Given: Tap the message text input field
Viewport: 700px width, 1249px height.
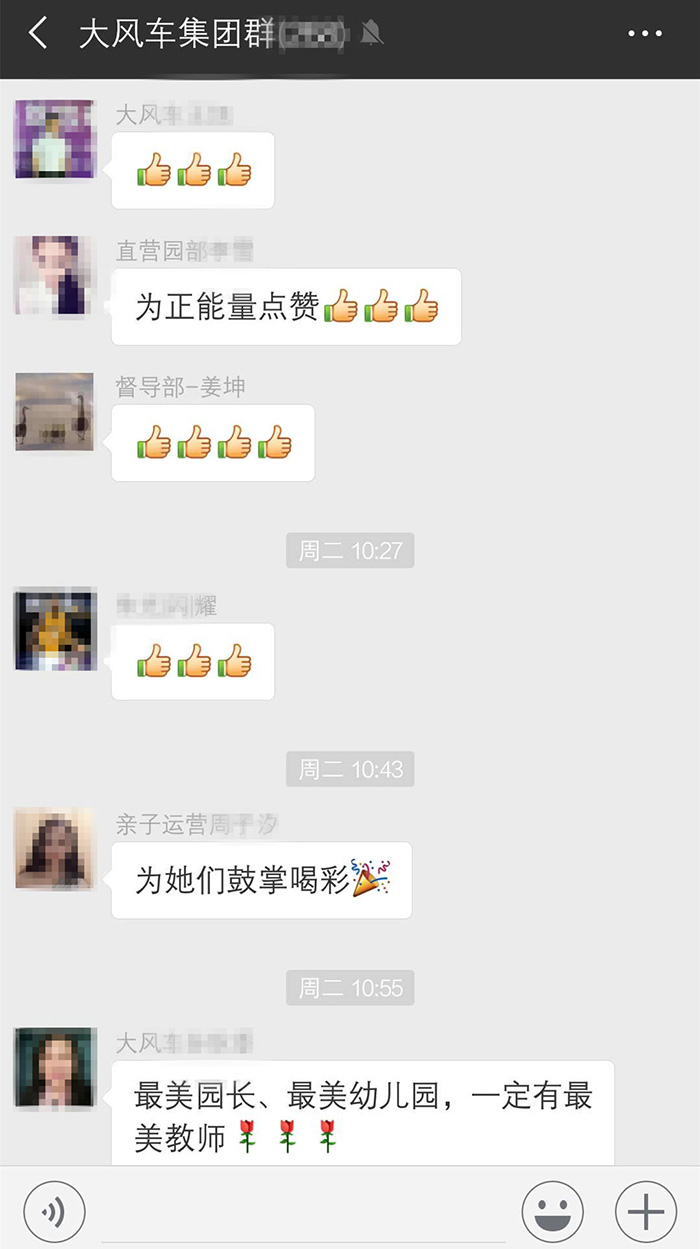Looking at the screenshot, I should click(300, 1213).
